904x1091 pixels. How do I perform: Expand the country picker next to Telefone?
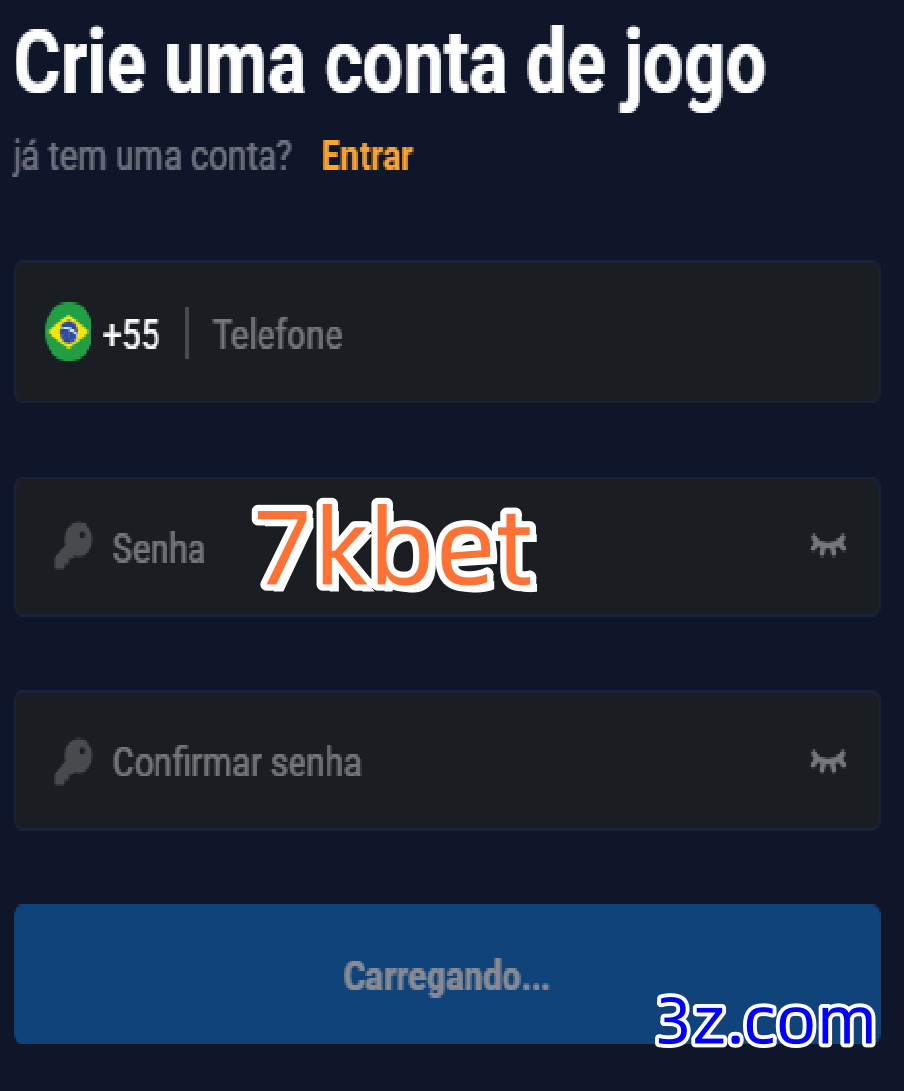tap(100, 332)
